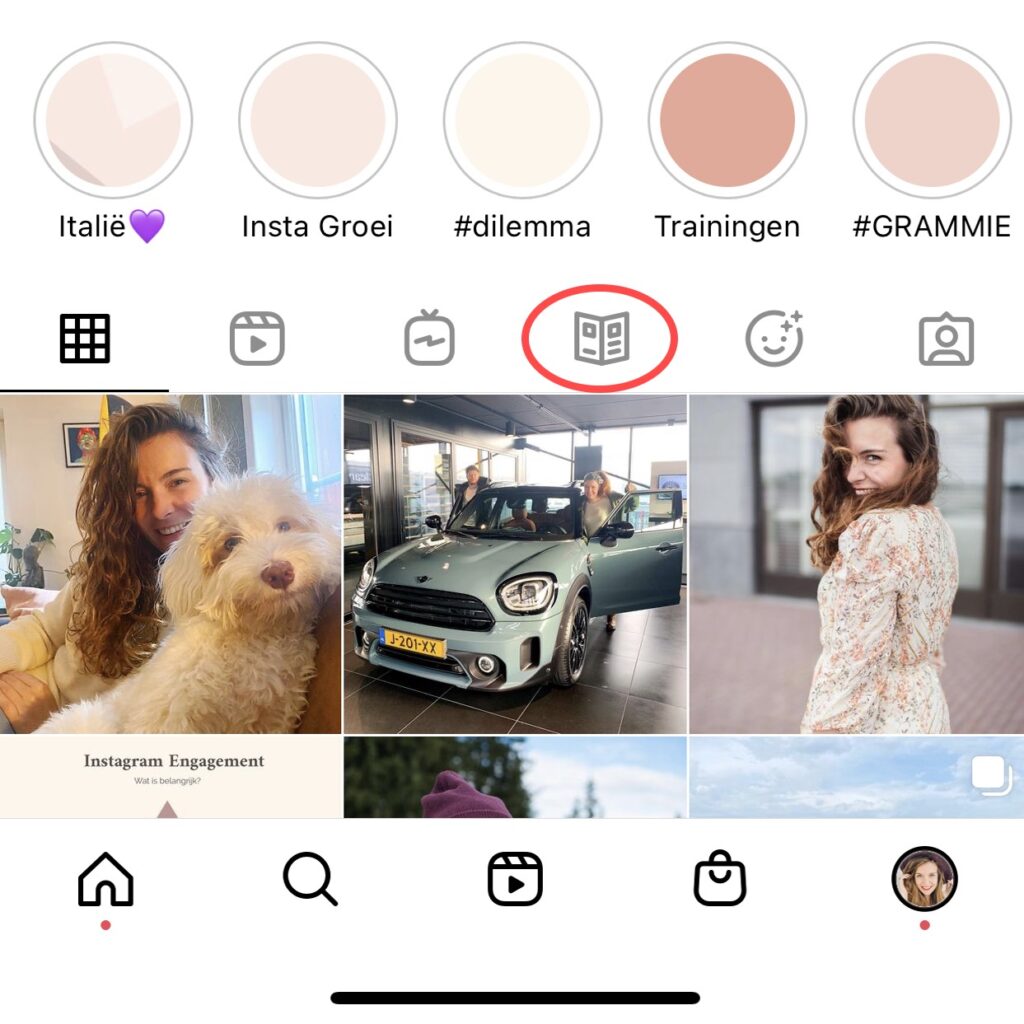Go to the Home feed

105,880
